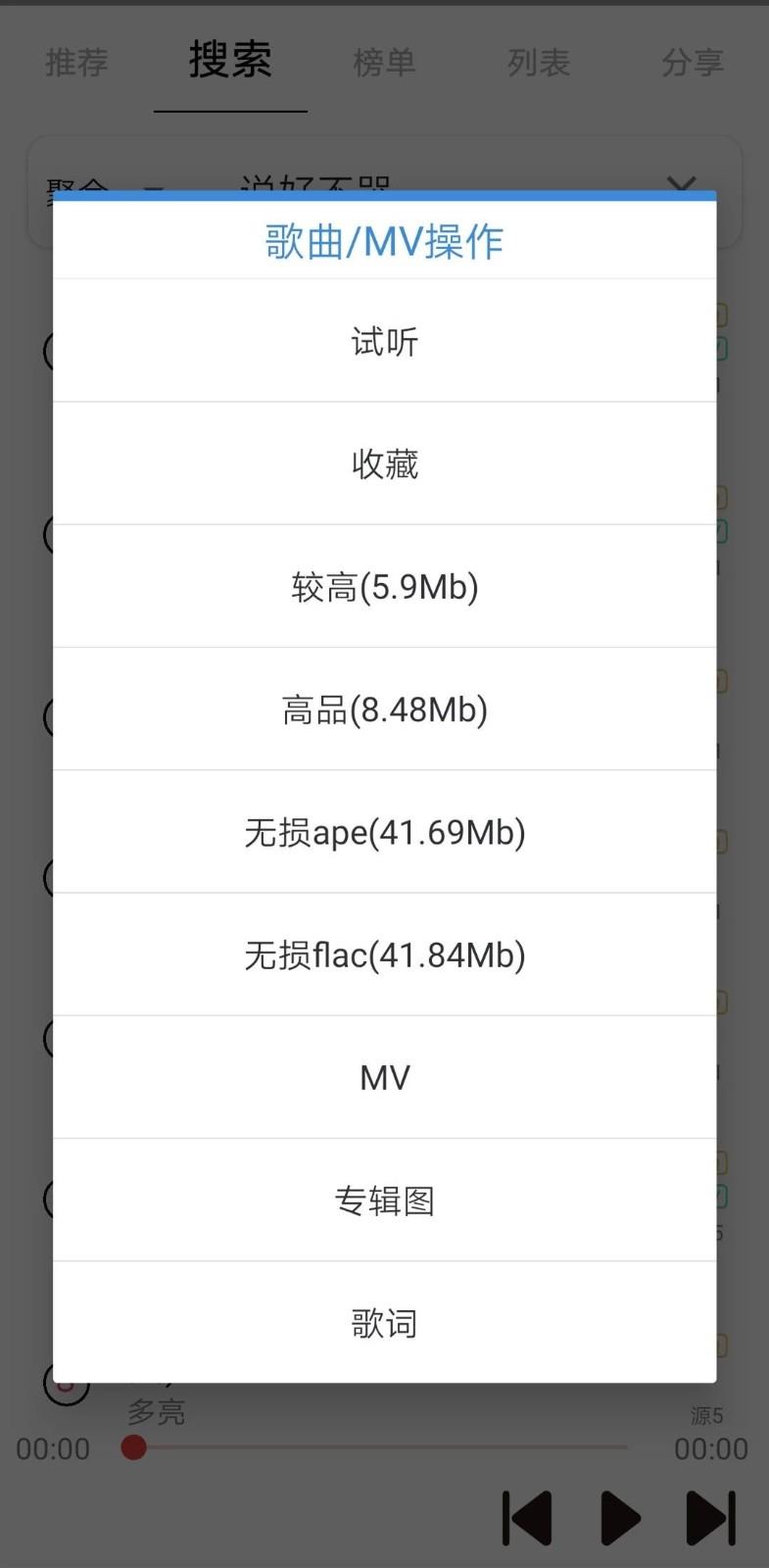Open 歌词 for the song lyrics

tap(384, 1323)
